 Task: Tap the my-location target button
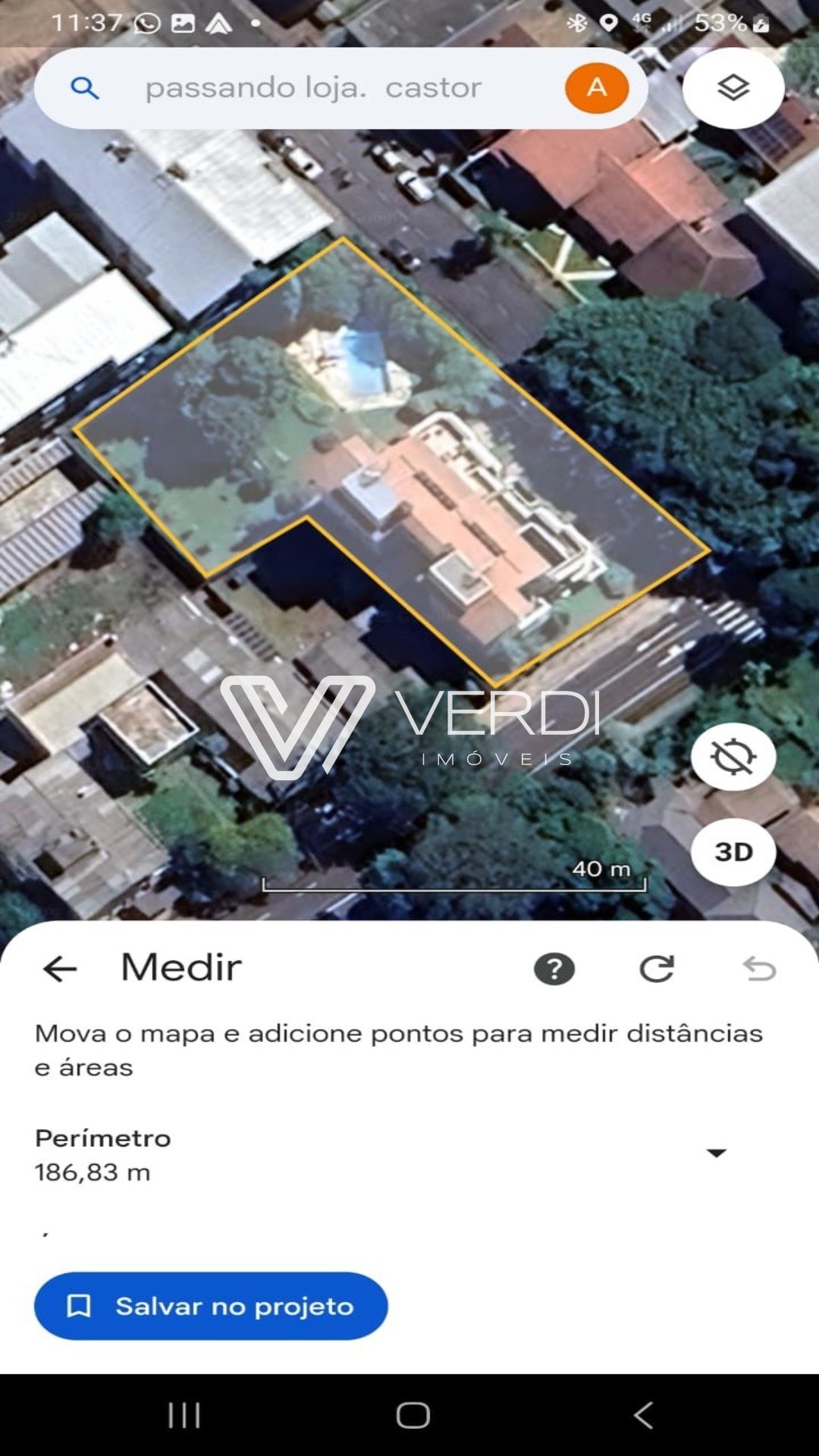[733, 757]
